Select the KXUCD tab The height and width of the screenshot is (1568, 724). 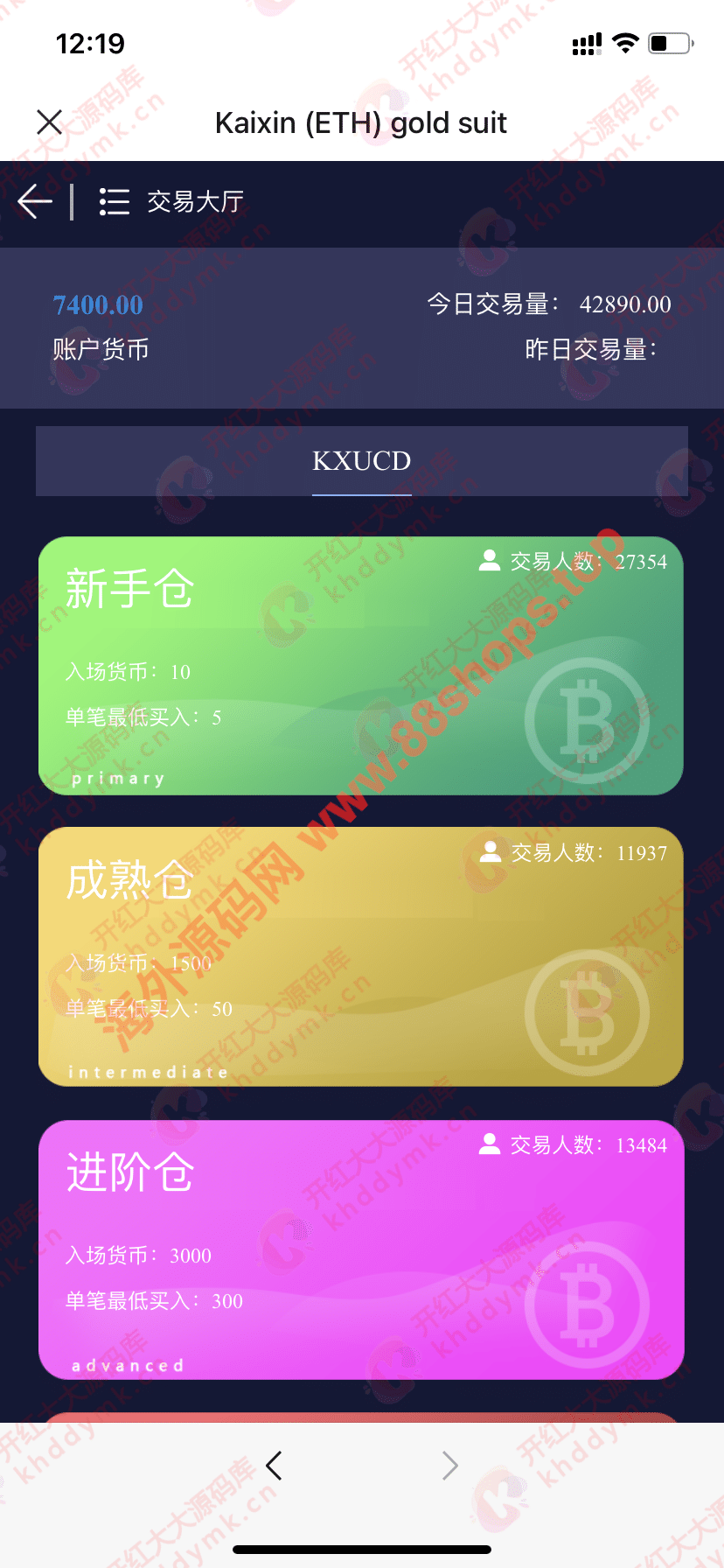point(361,461)
